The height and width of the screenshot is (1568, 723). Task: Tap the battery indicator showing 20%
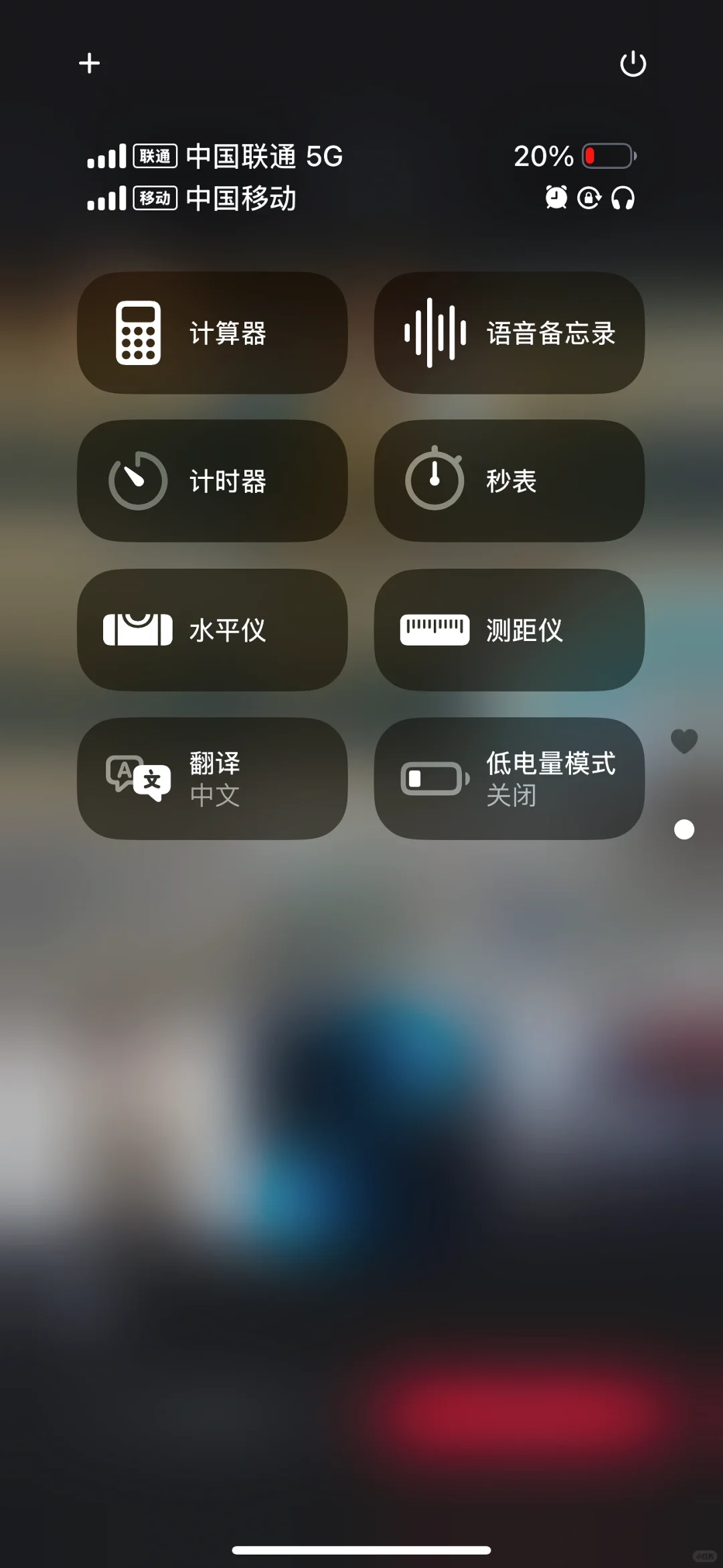576,156
